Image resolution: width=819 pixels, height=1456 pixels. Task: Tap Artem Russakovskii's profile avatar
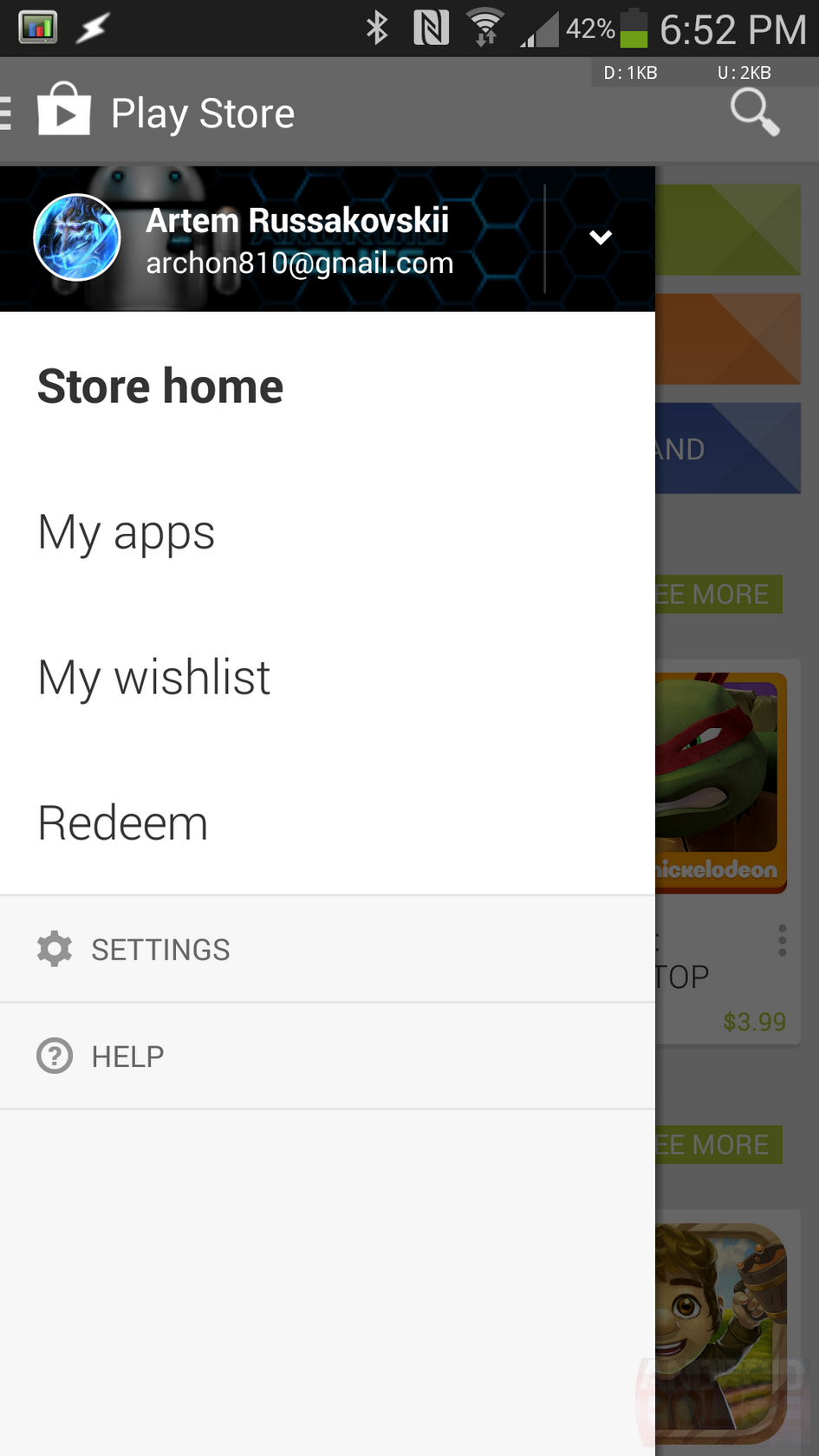click(77, 237)
